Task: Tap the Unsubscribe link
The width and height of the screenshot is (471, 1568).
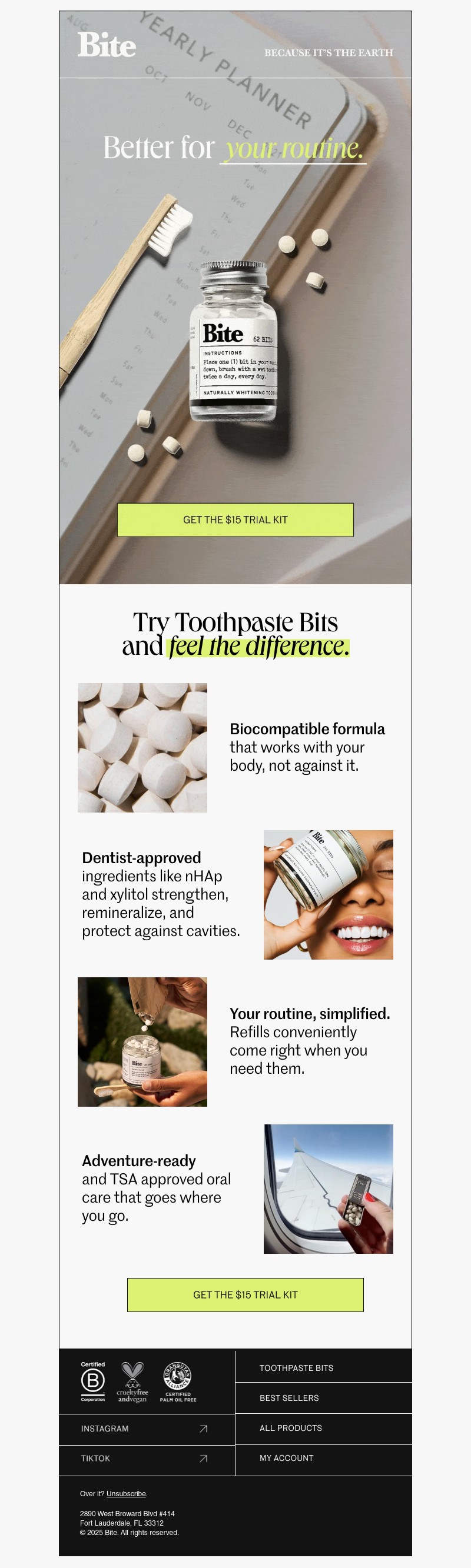Action: click(x=126, y=1493)
